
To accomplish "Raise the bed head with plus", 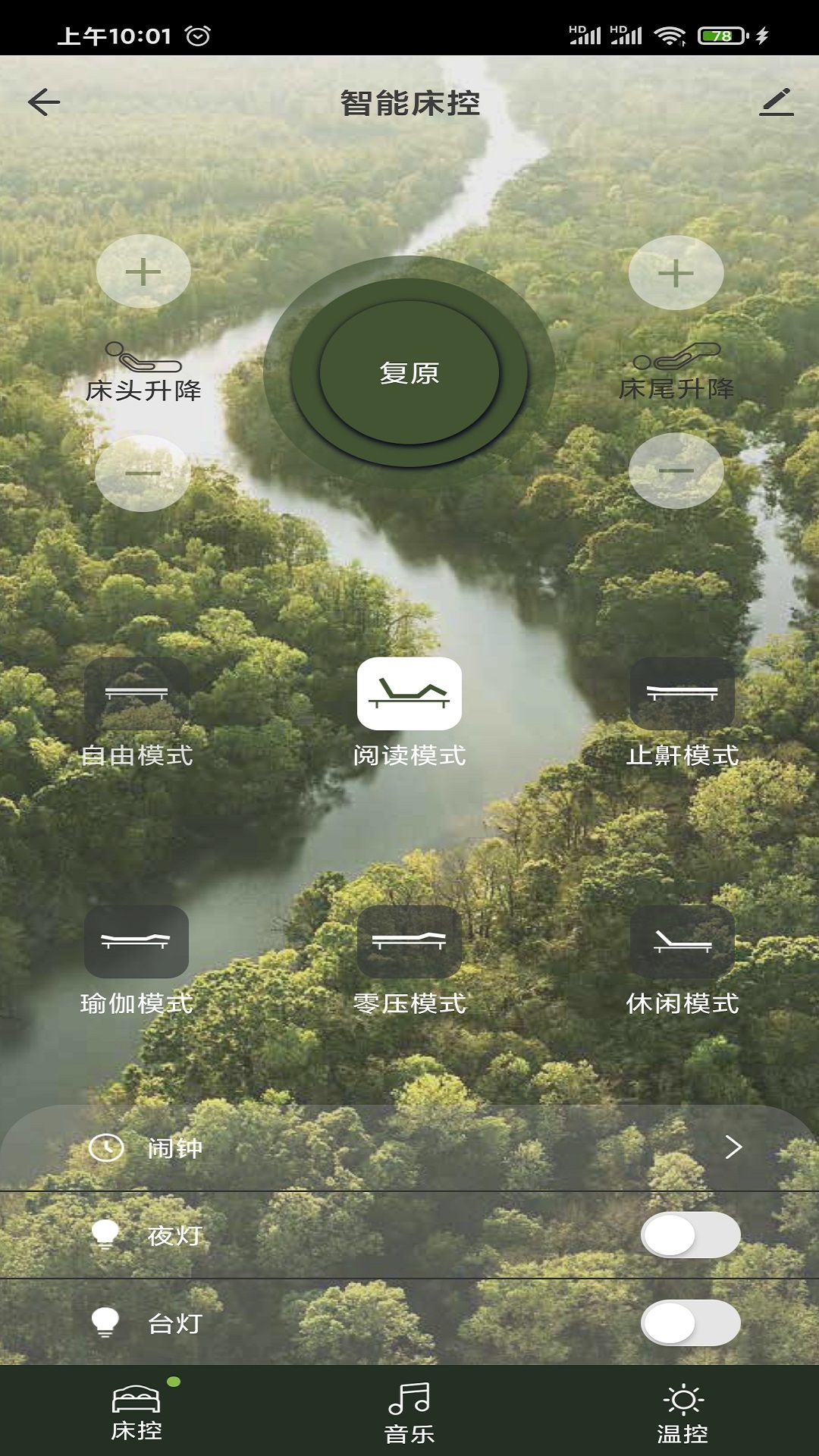I will tap(143, 271).
